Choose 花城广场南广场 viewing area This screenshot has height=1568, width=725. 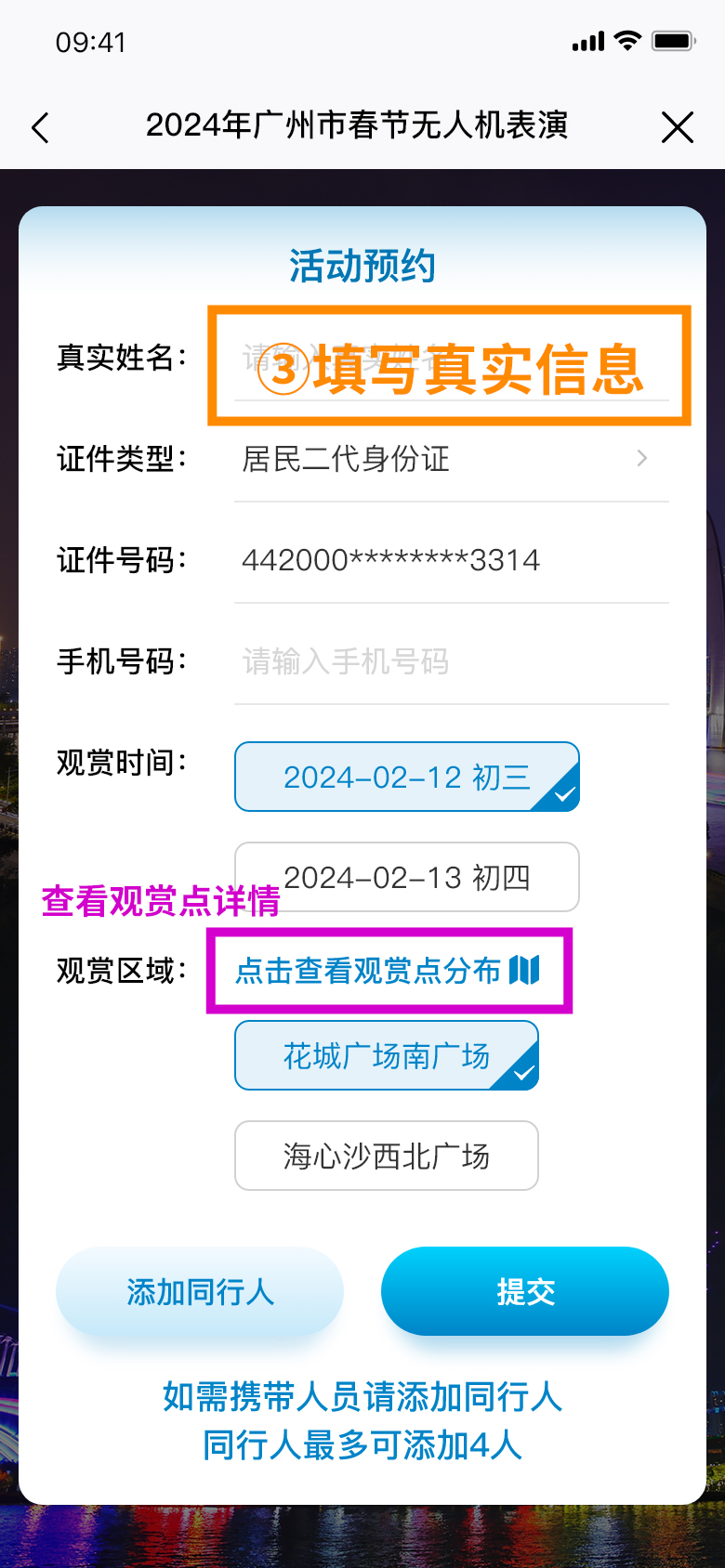click(x=386, y=1055)
